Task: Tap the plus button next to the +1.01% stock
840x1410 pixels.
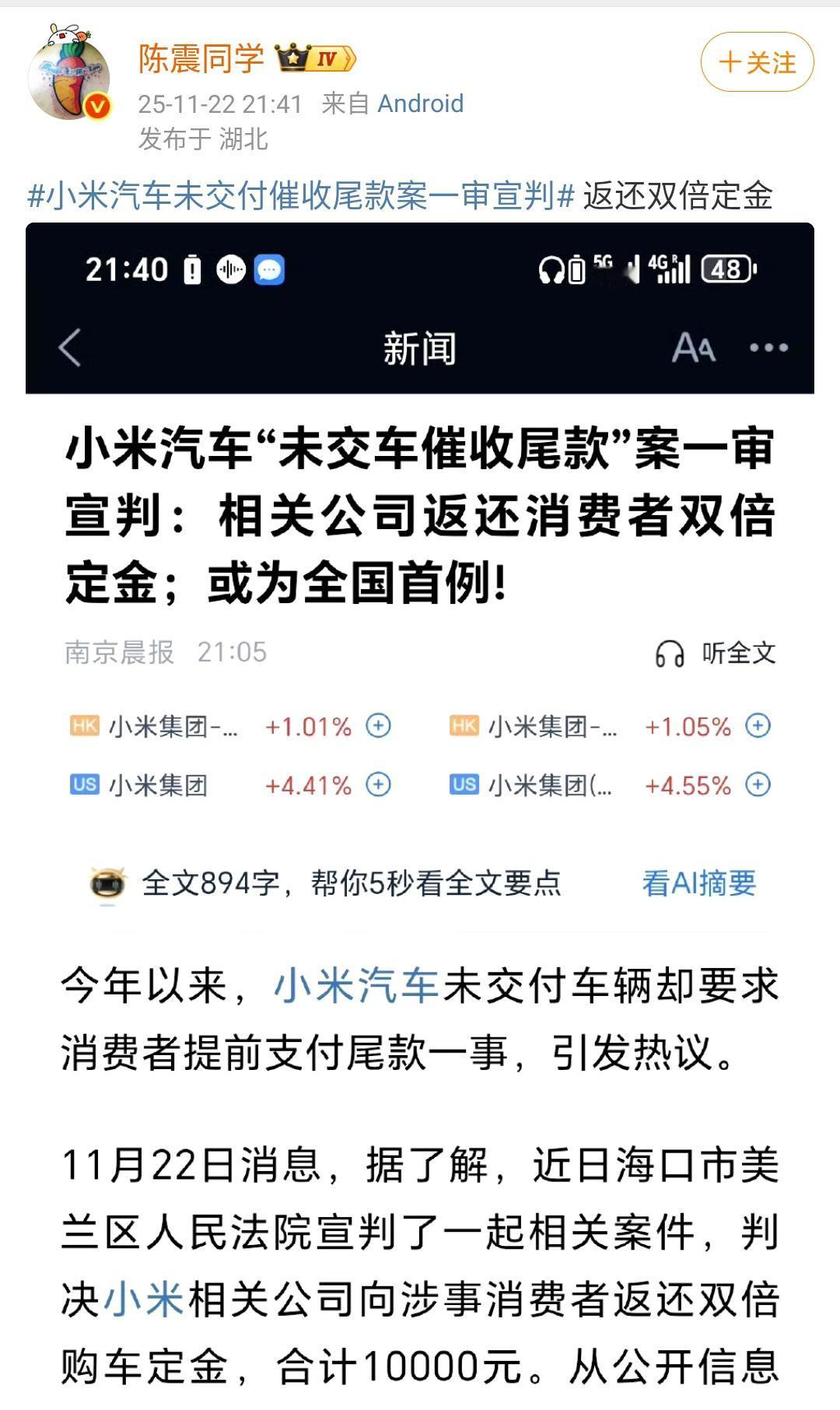Action: tap(379, 724)
